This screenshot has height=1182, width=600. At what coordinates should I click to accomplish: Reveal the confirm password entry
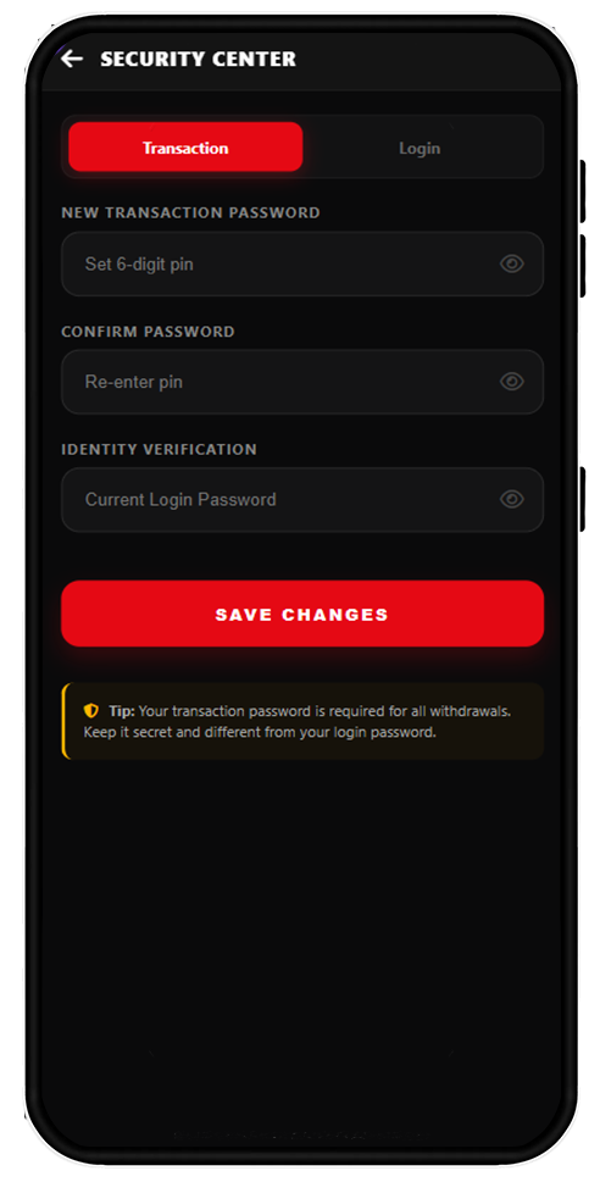pos(512,381)
